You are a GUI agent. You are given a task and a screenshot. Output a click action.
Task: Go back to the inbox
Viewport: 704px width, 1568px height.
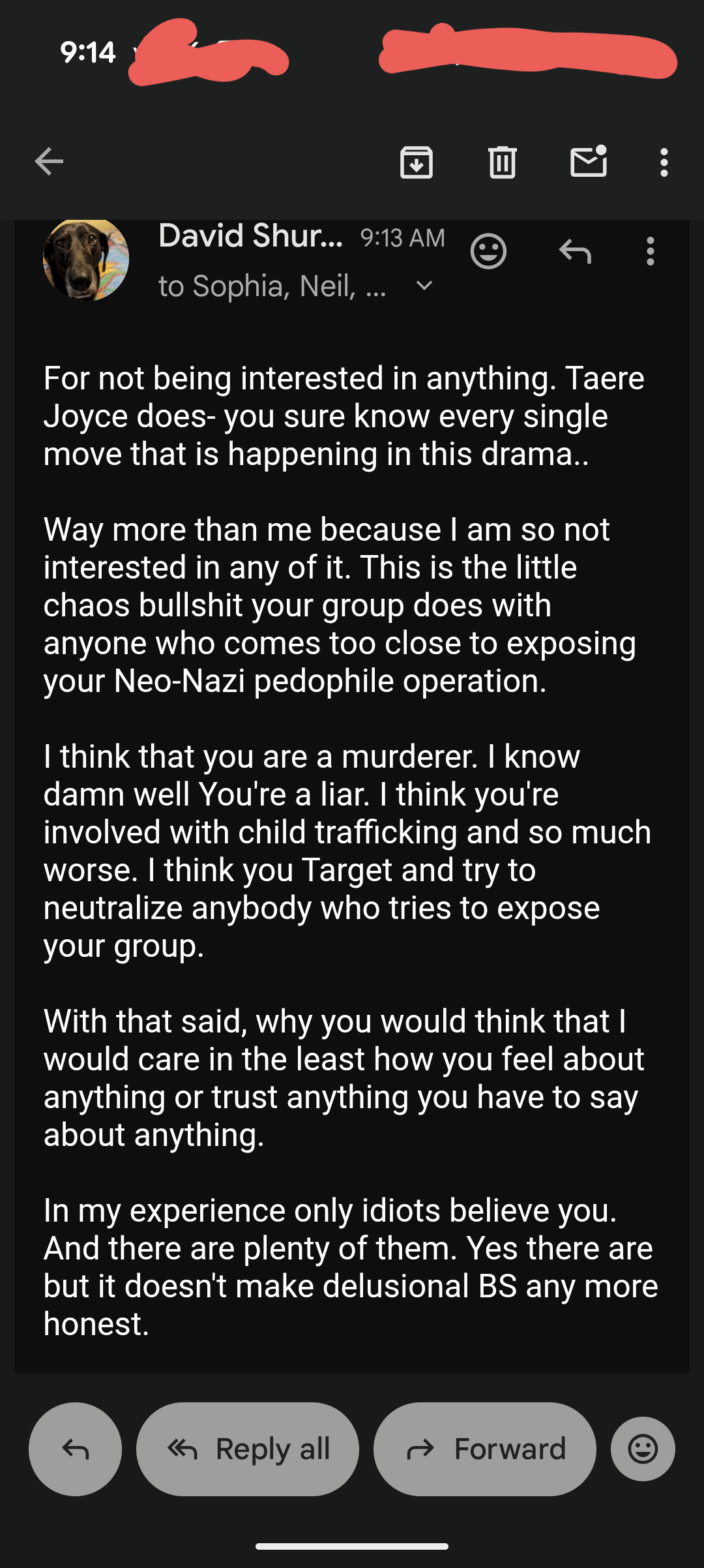click(x=49, y=162)
